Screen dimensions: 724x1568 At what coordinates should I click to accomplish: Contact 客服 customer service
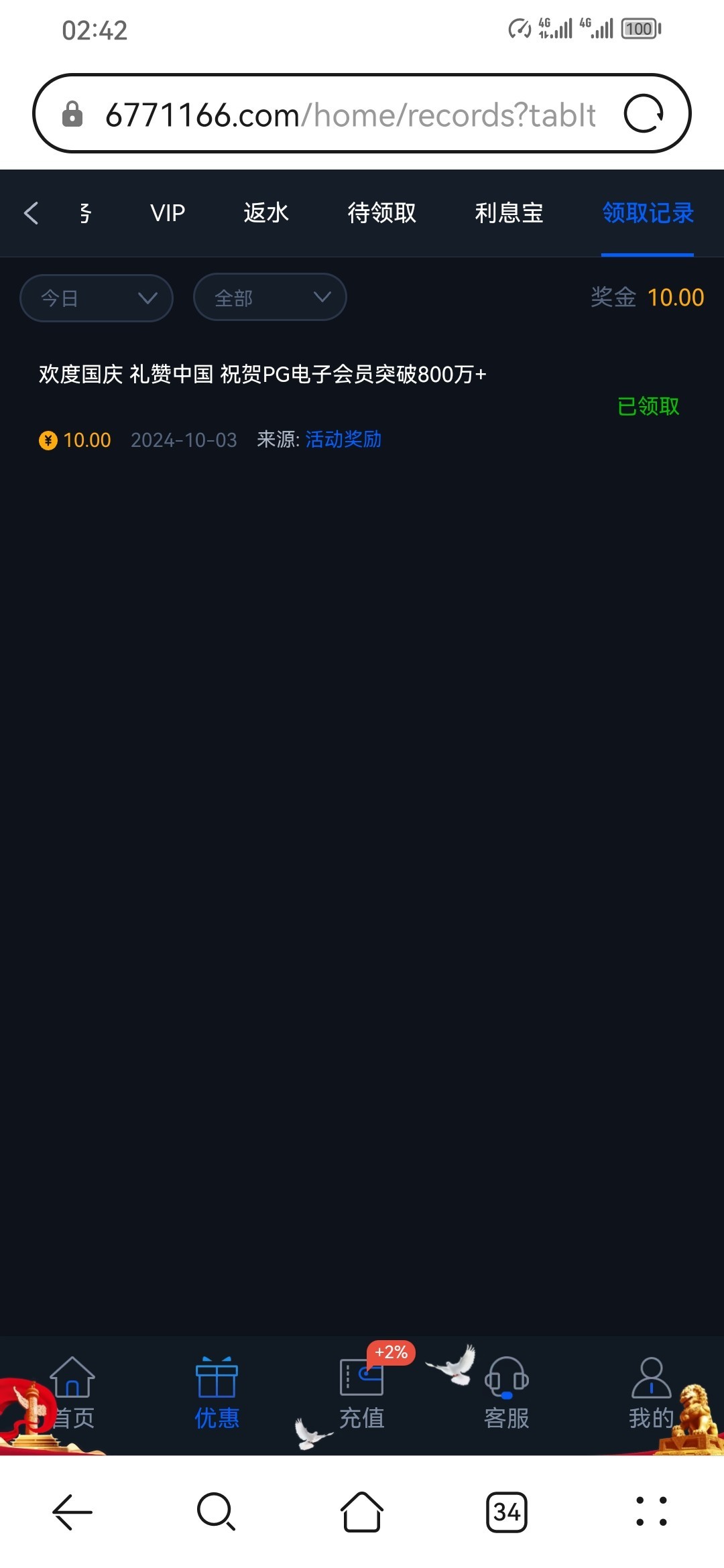coord(507,1394)
